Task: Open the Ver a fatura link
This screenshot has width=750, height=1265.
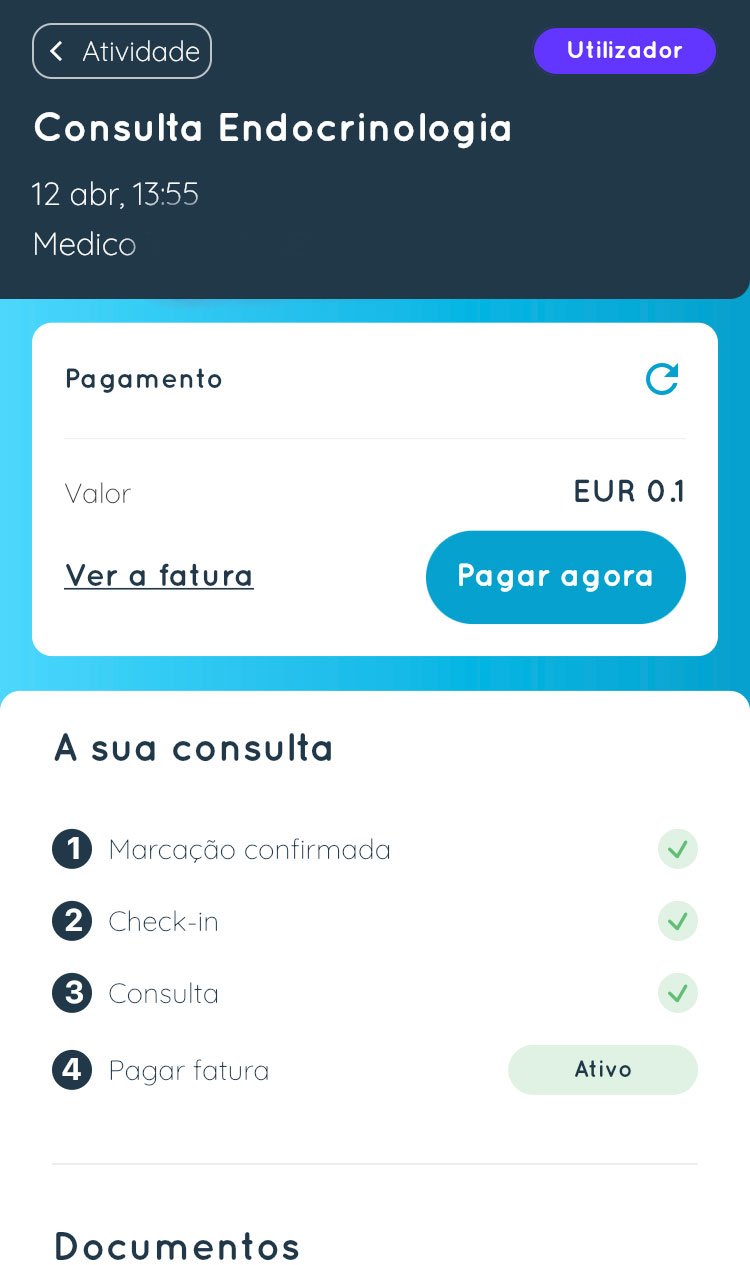Action: tap(159, 576)
